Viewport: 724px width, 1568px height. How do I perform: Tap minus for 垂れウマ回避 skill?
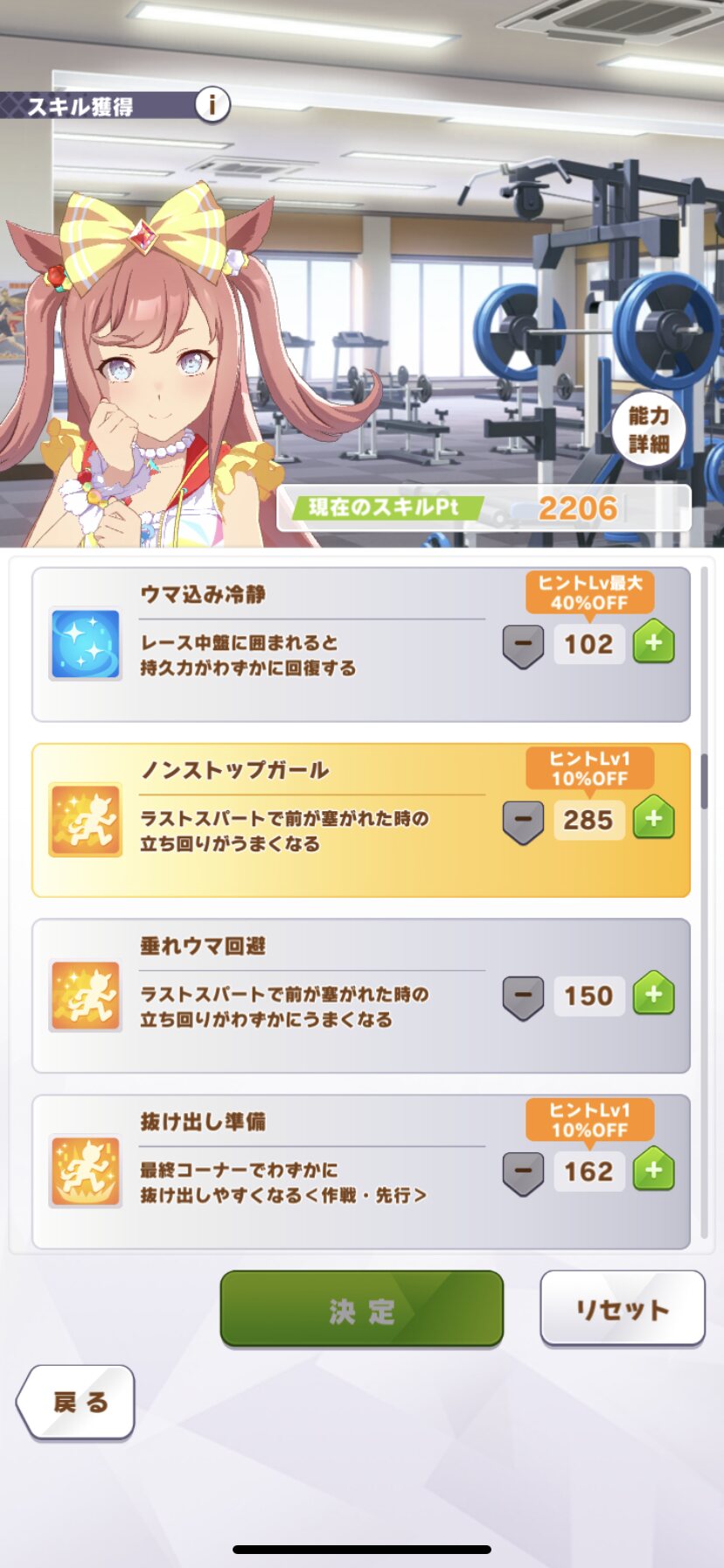[523, 997]
